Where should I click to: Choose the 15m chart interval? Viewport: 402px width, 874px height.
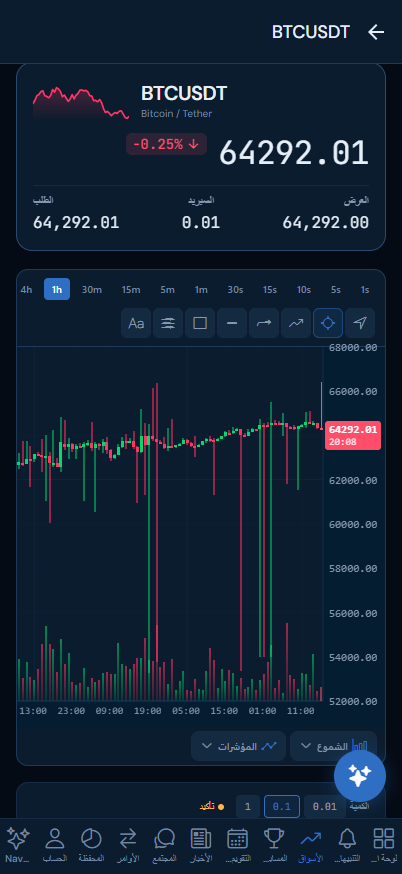point(130,289)
